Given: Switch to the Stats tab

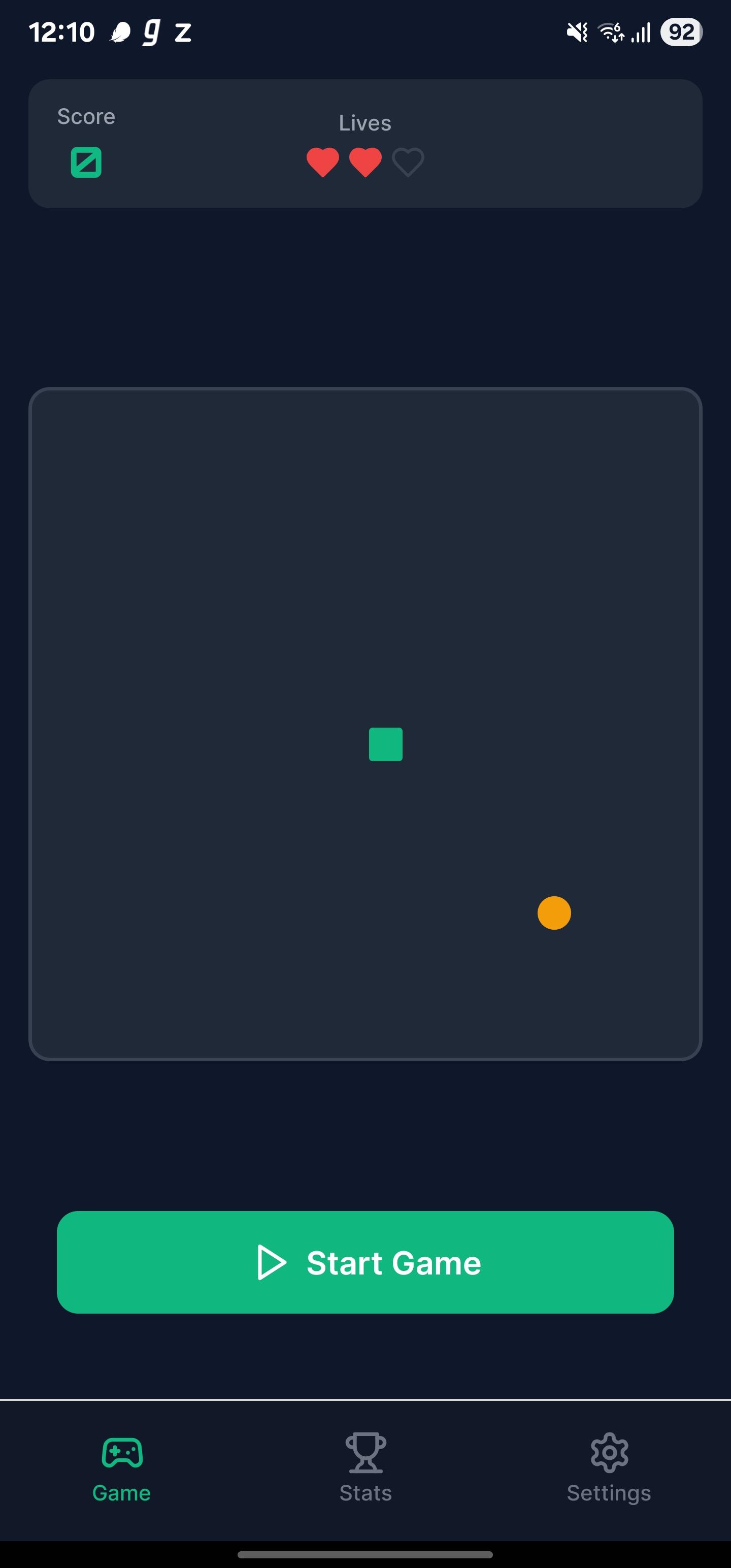Looking at the screenshot, I should pyautogui.click(x=365, y=1467).
